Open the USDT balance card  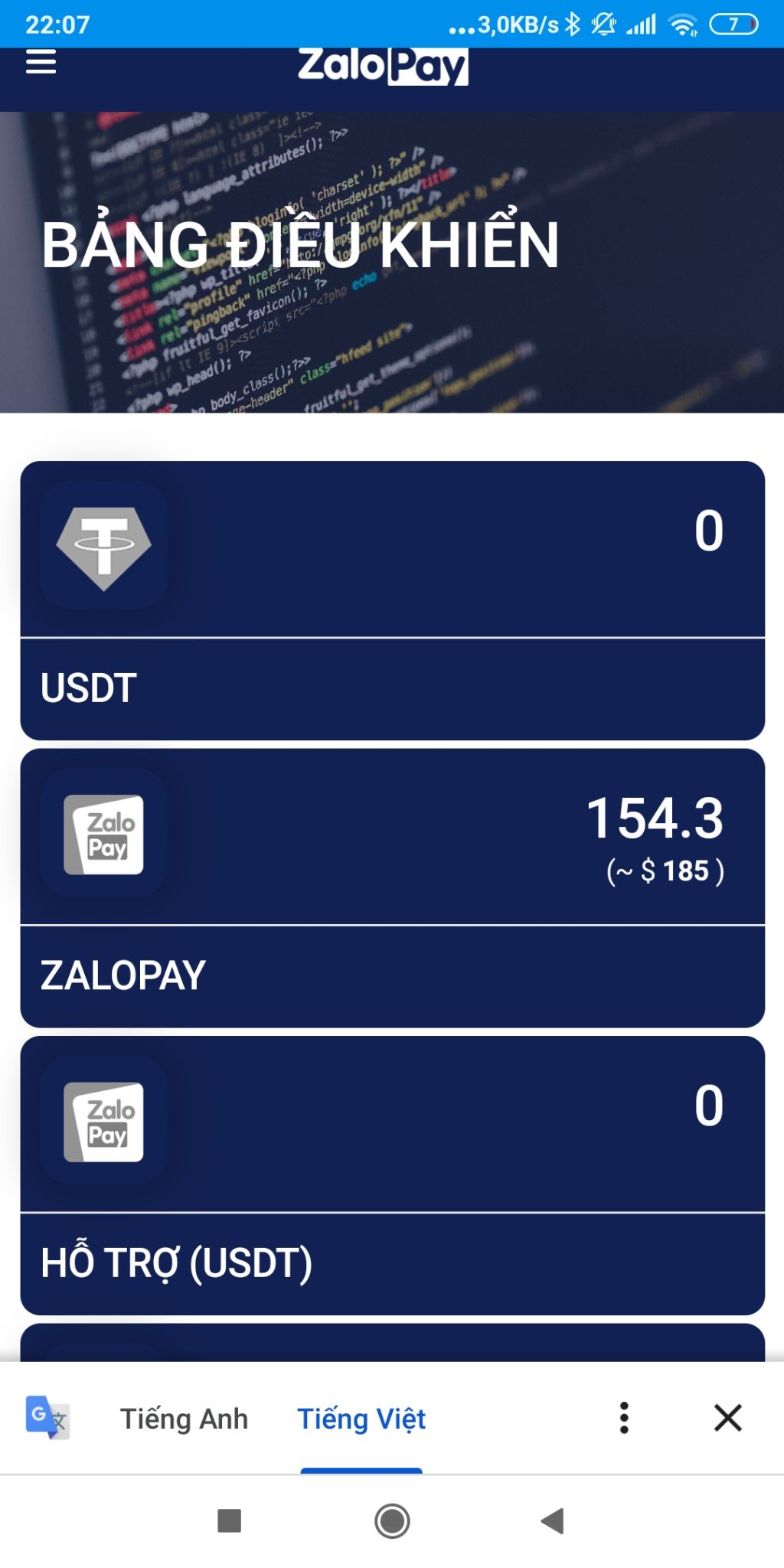tap(392, 600)
